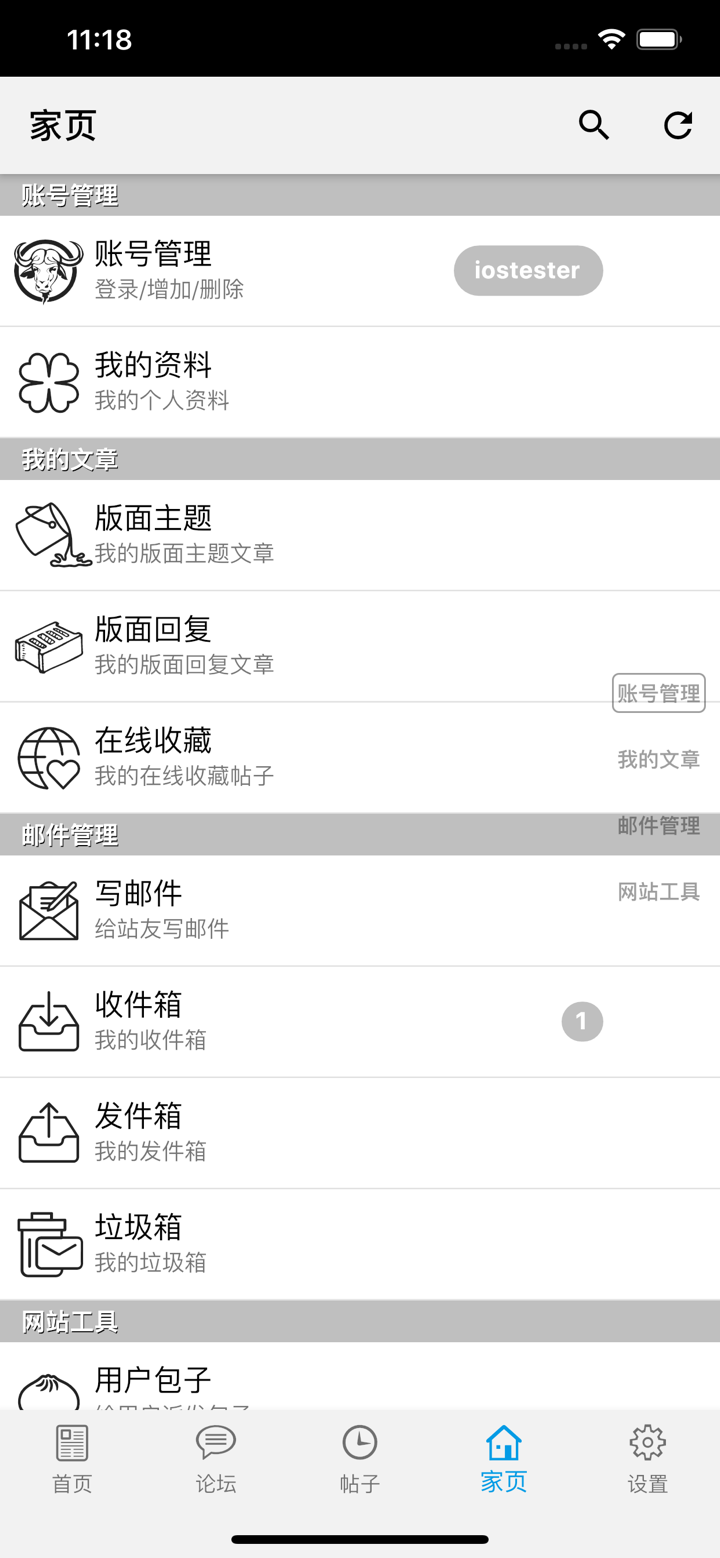Viewport: 720px width, 1558px height.
Task: Switch to the 设置 tab
Action: click(646, 1460)
